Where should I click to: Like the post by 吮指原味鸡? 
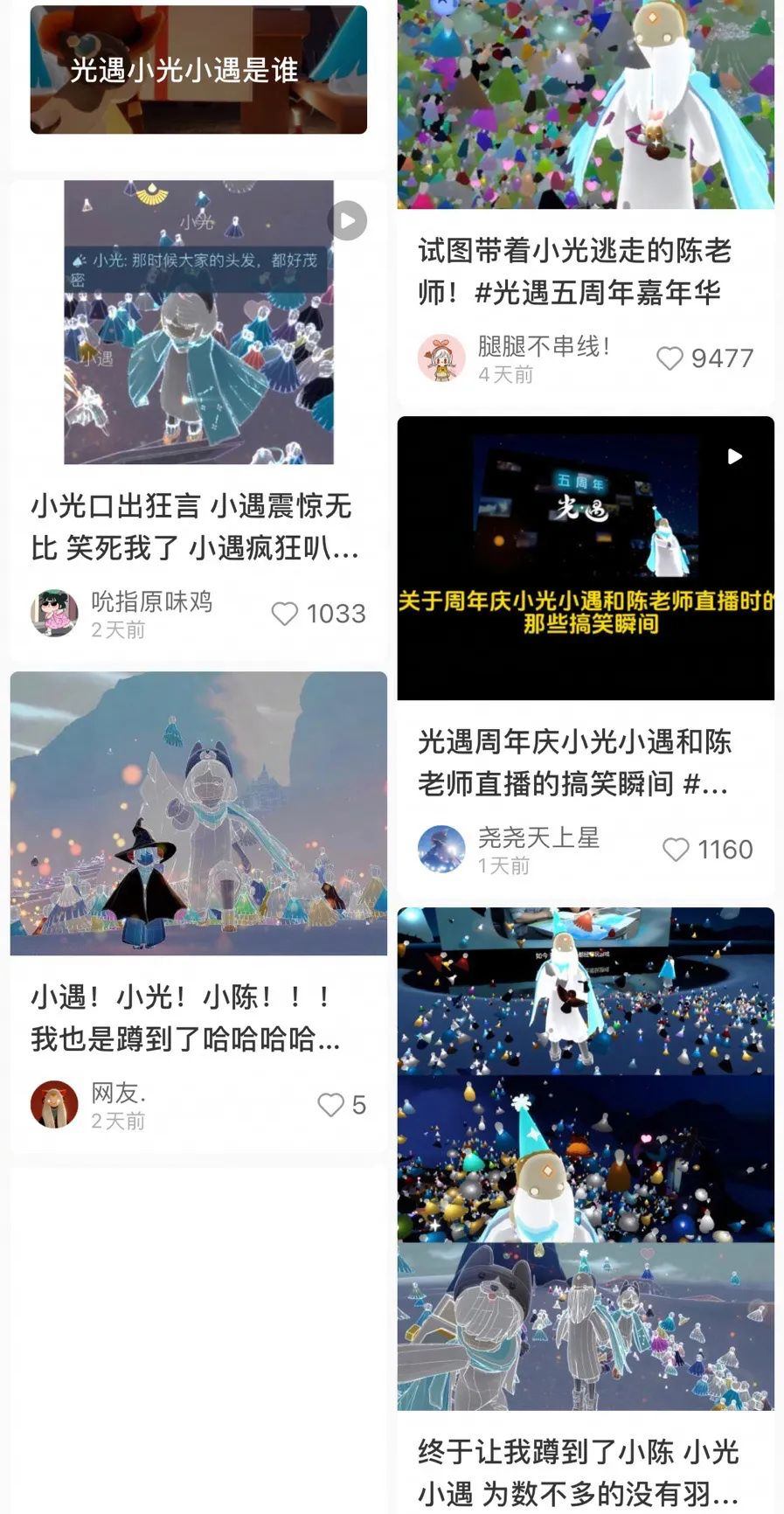point(285,614)
